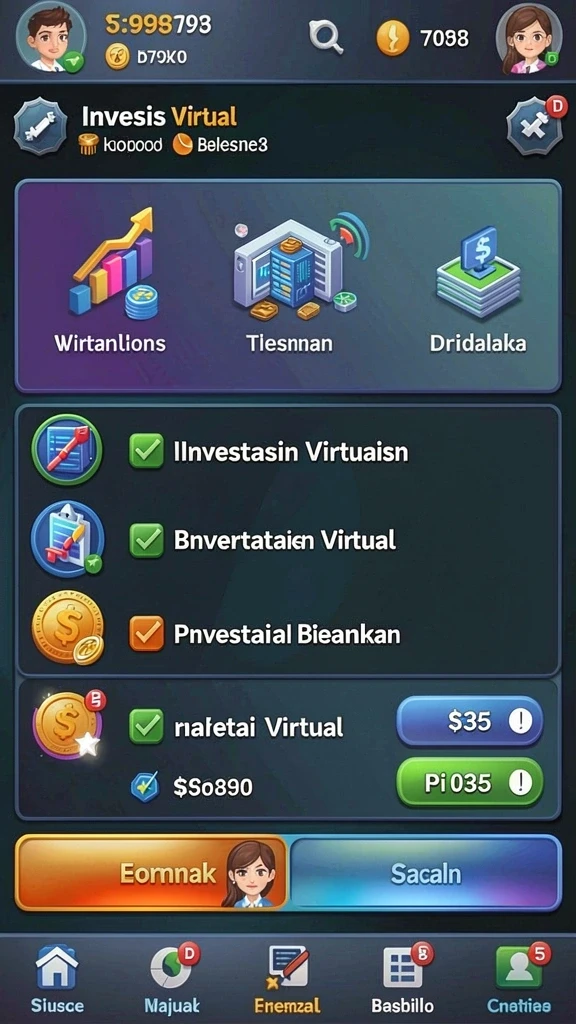576x1024 pixels.
Task: Switch to the Enemzal tab
Action: click(x=287, y=978)
